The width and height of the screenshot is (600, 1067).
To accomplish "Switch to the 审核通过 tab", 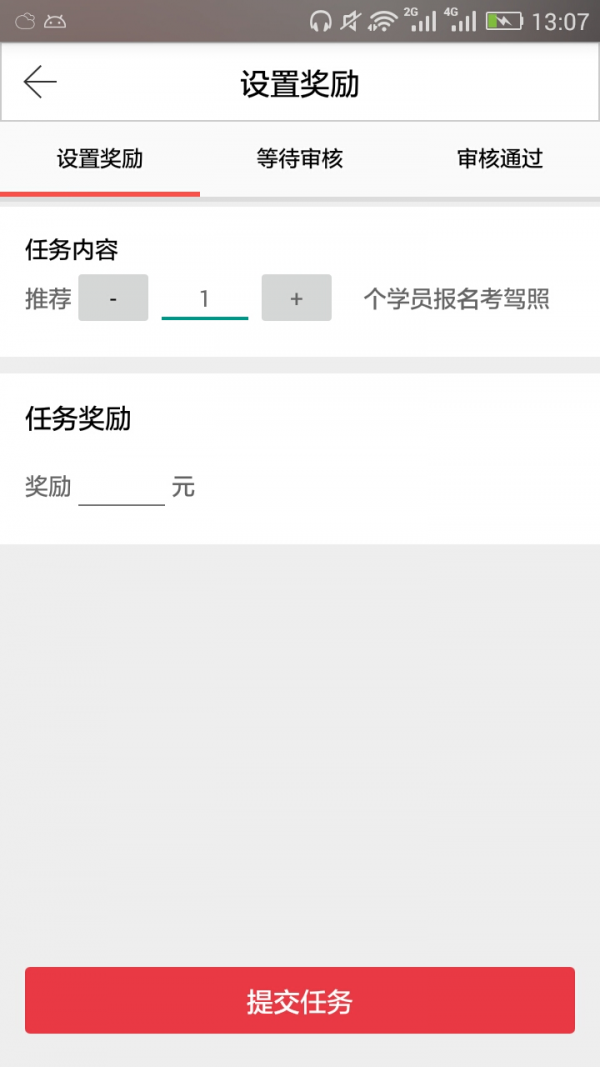I will [x=500, y=160].
